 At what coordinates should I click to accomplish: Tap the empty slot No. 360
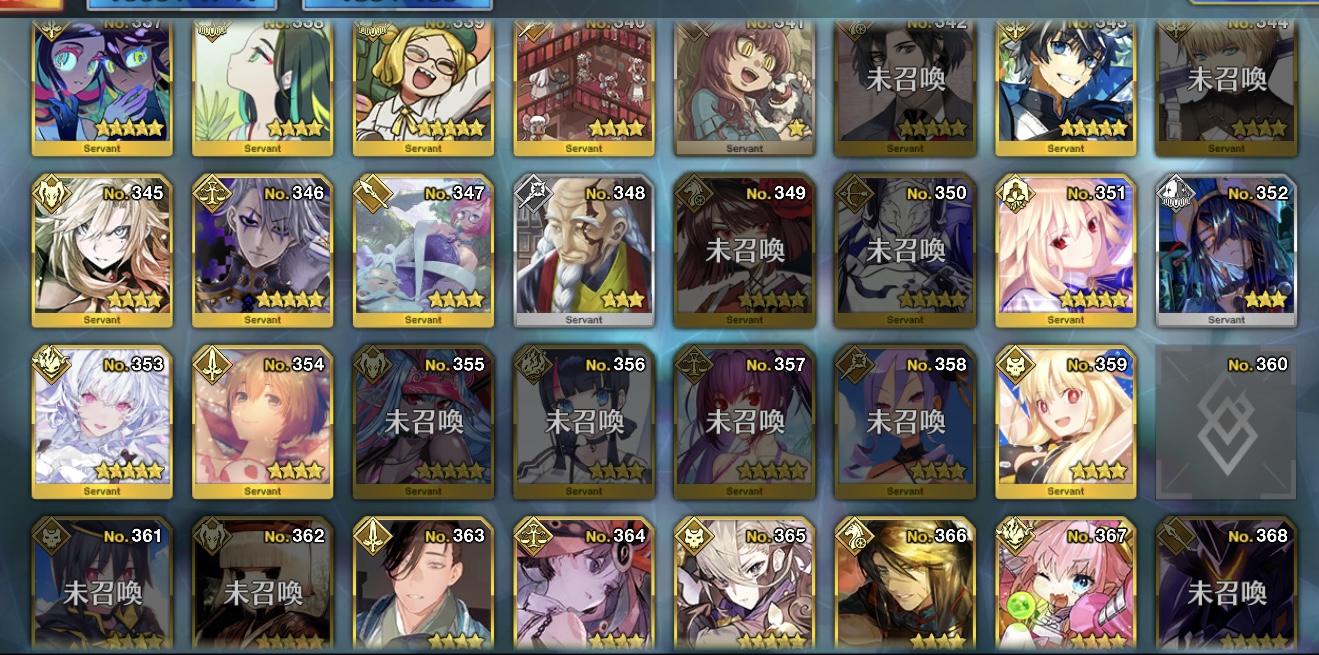pyautogui.click(x=1226, y=423)
